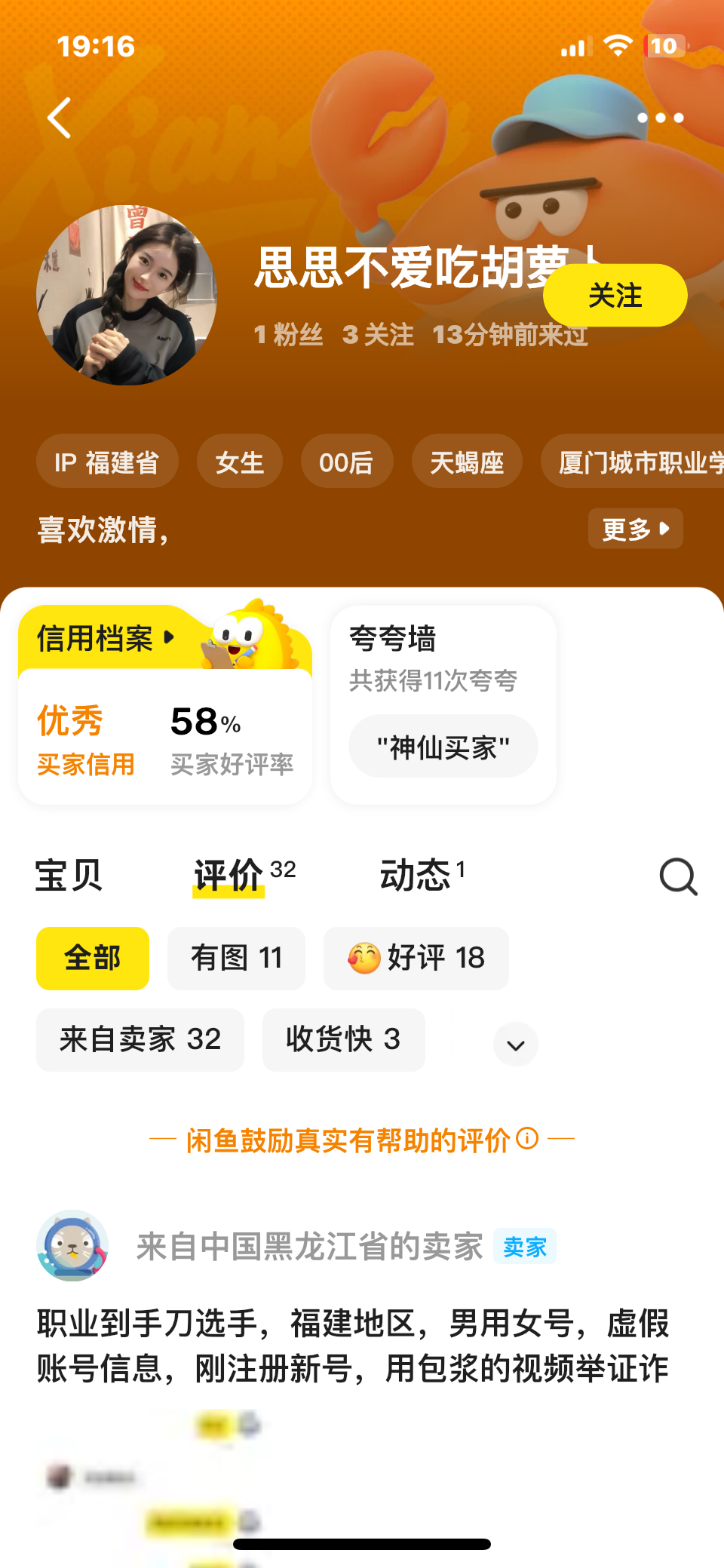
Task: Filter reviews by 来自卖家 32
Action: tap(140, 1040)
